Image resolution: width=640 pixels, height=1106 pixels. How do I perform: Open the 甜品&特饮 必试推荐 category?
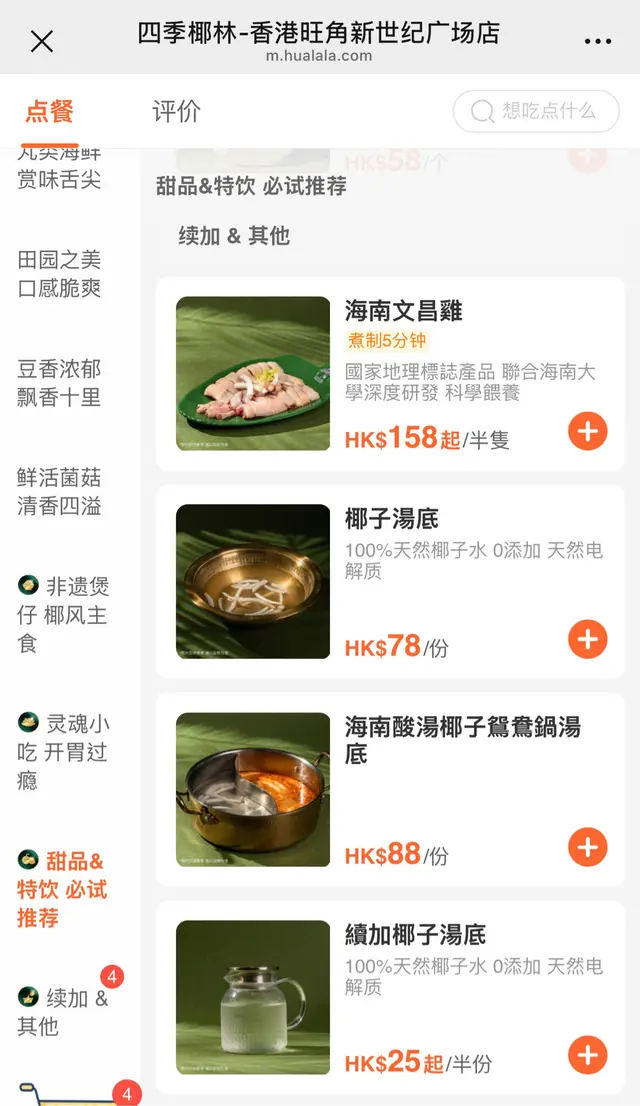pyautogui.click(x=62, y=889)
